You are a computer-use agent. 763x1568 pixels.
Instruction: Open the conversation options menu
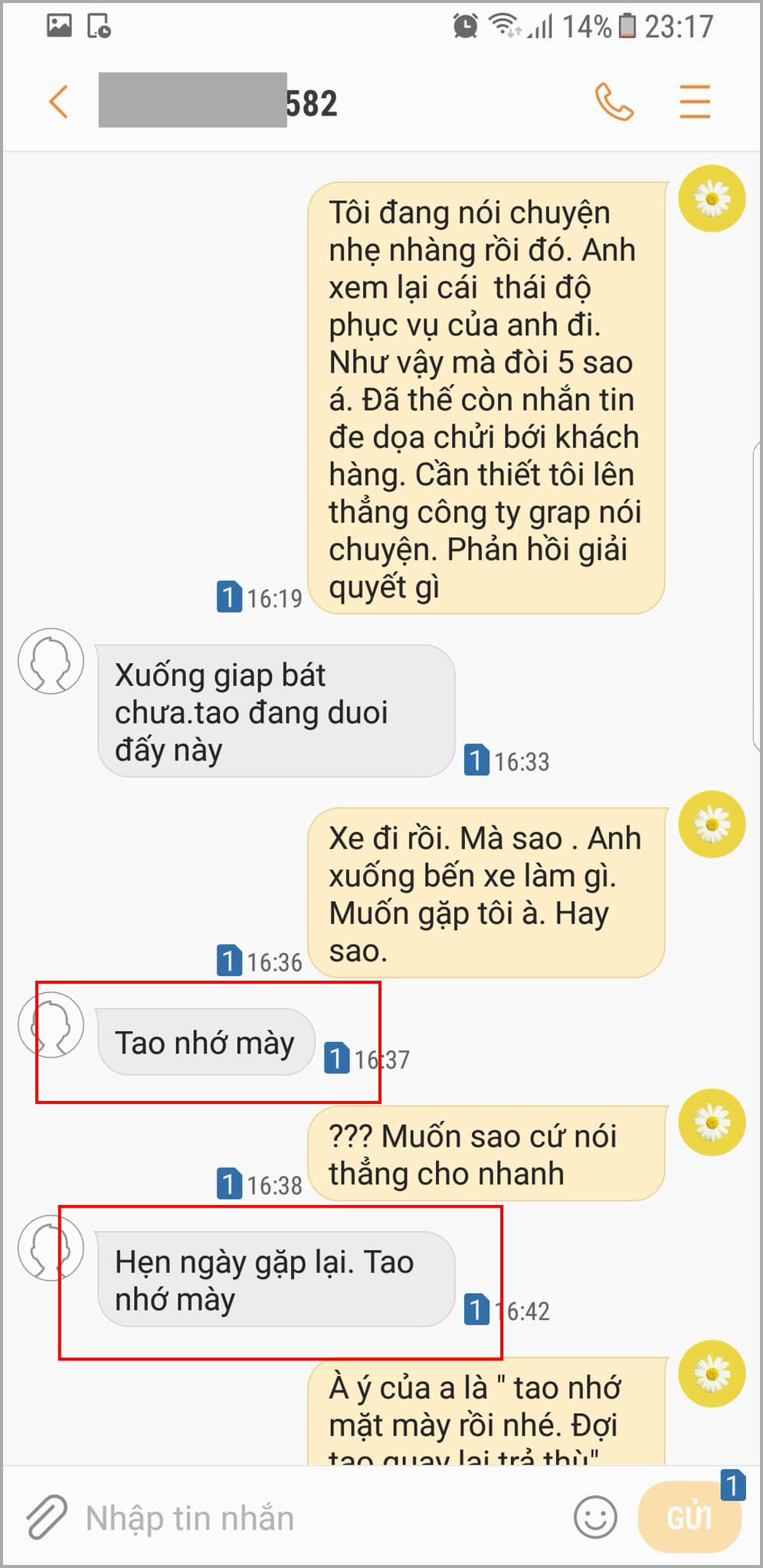coord(695,102)
